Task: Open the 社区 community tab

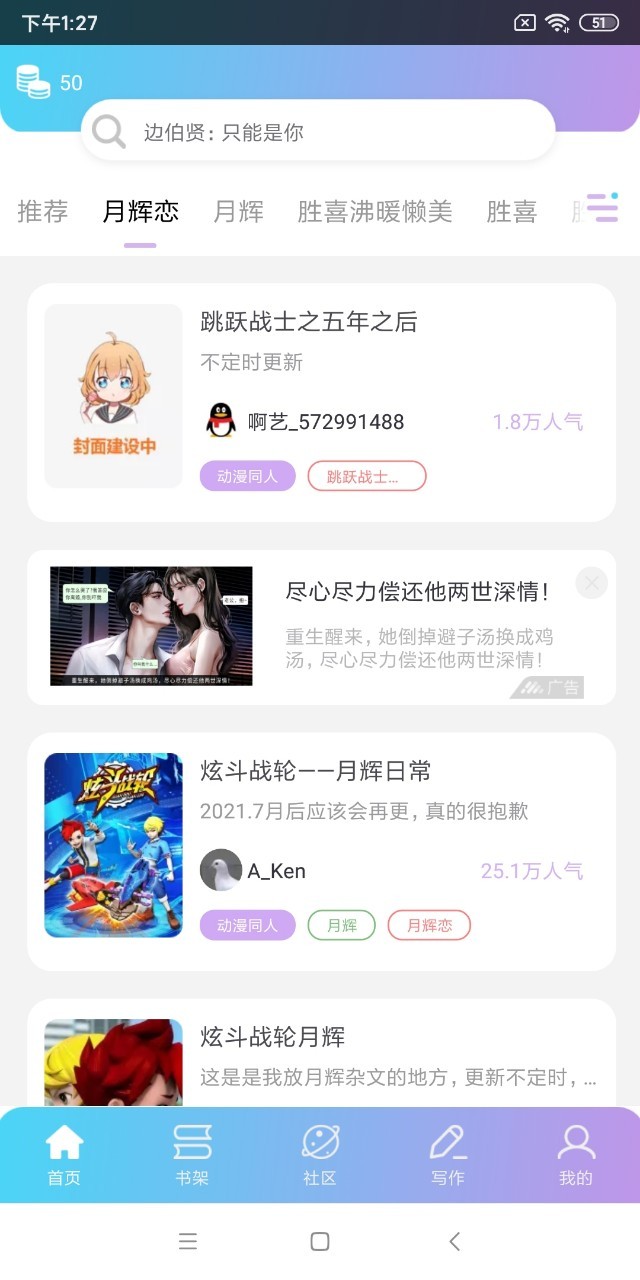Action: point(320,1155)
